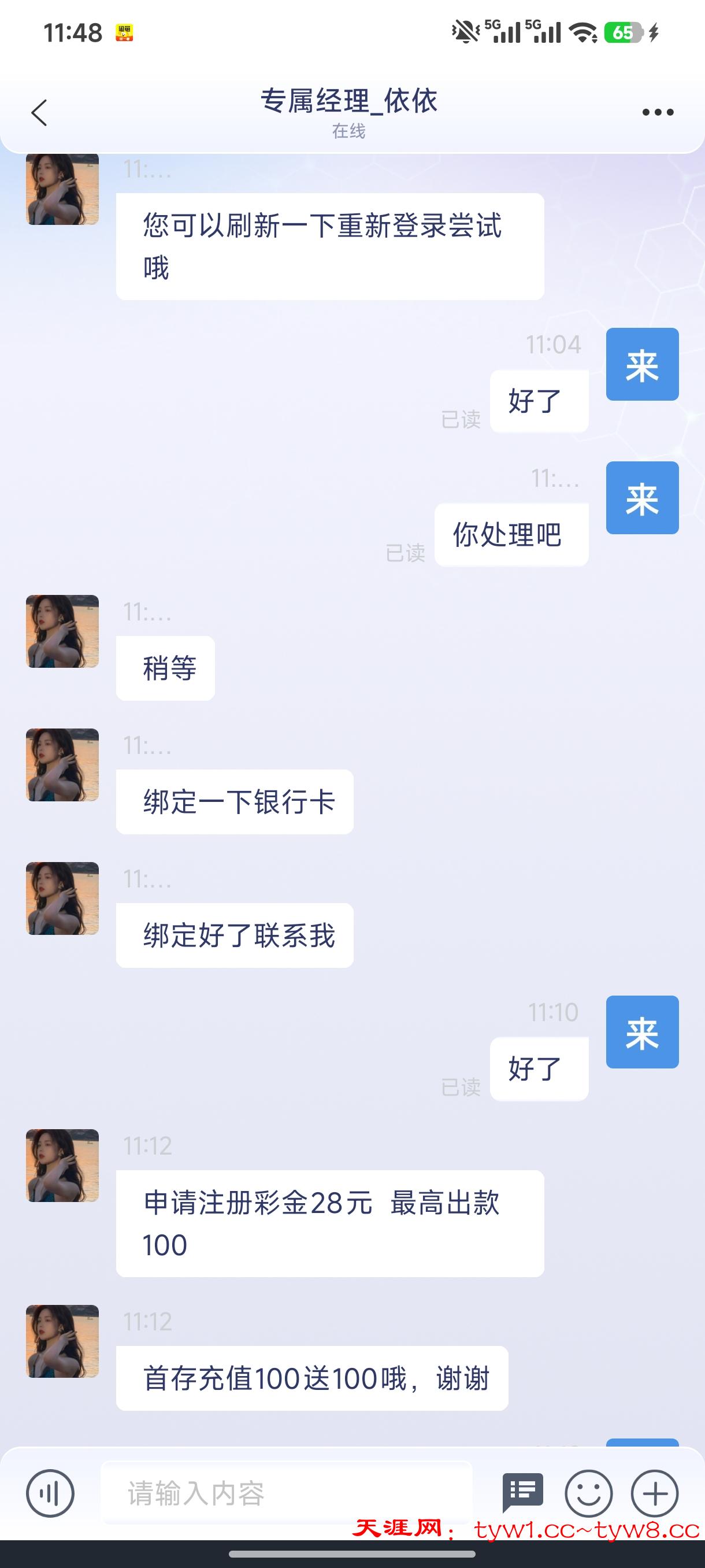The height and width of the screenshot is (1568, 705).
Task: Open the plus attachment menu
Action: (x=655, y=1493)
